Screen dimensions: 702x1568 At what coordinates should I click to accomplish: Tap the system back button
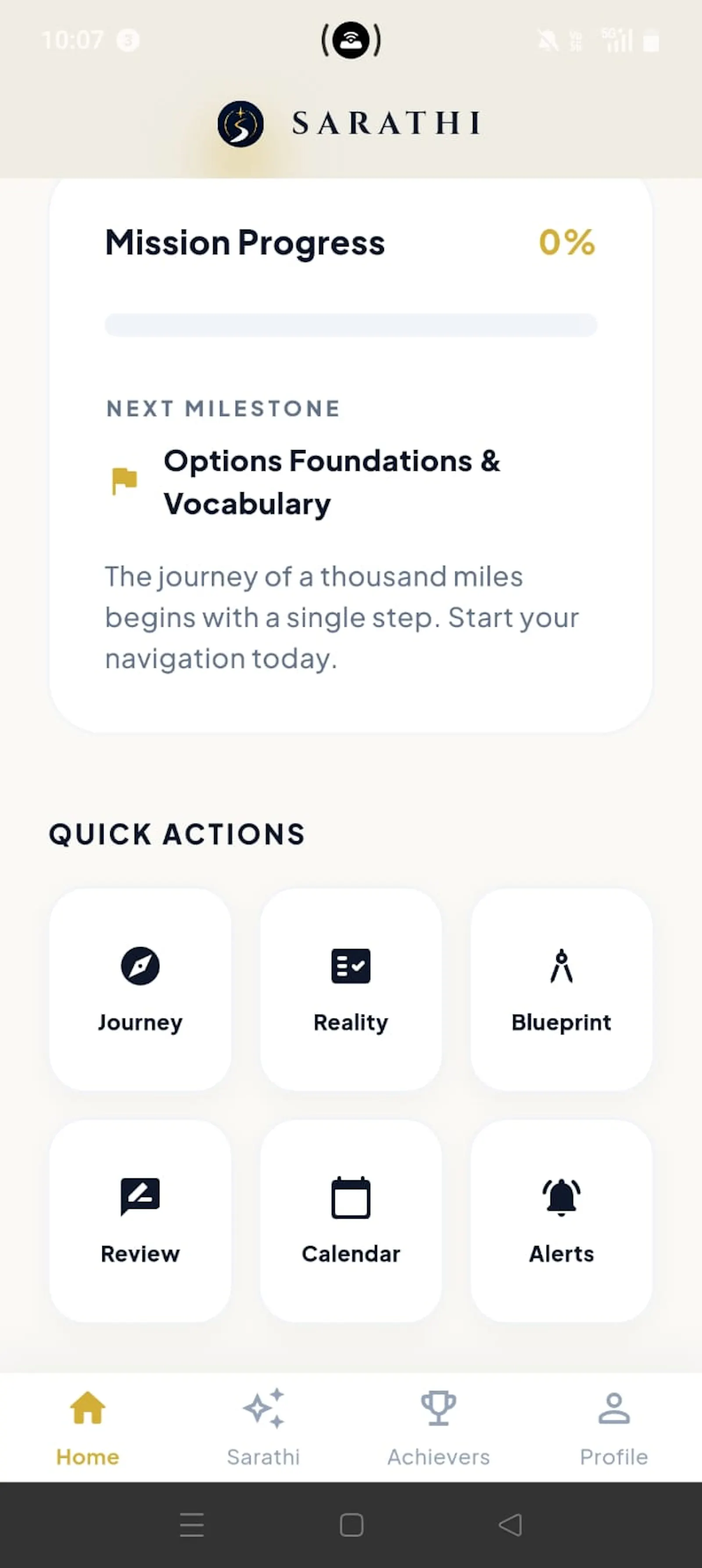(510, 1525)
